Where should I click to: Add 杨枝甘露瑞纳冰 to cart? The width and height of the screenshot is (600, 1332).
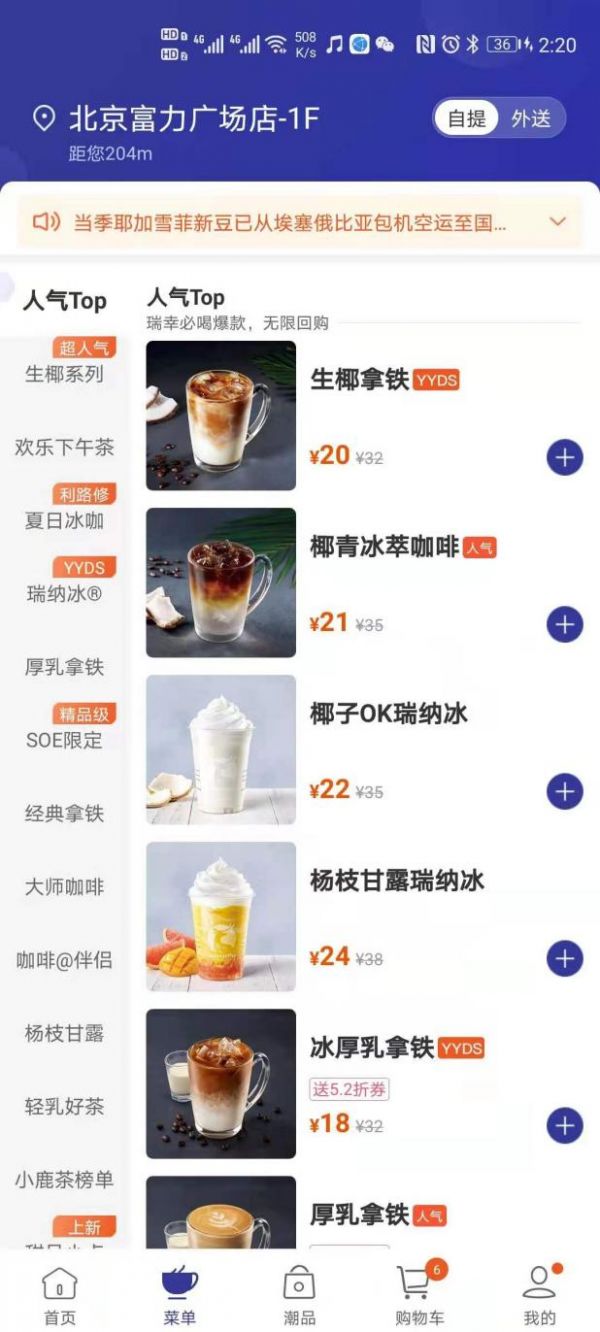(x=565, y=958)
